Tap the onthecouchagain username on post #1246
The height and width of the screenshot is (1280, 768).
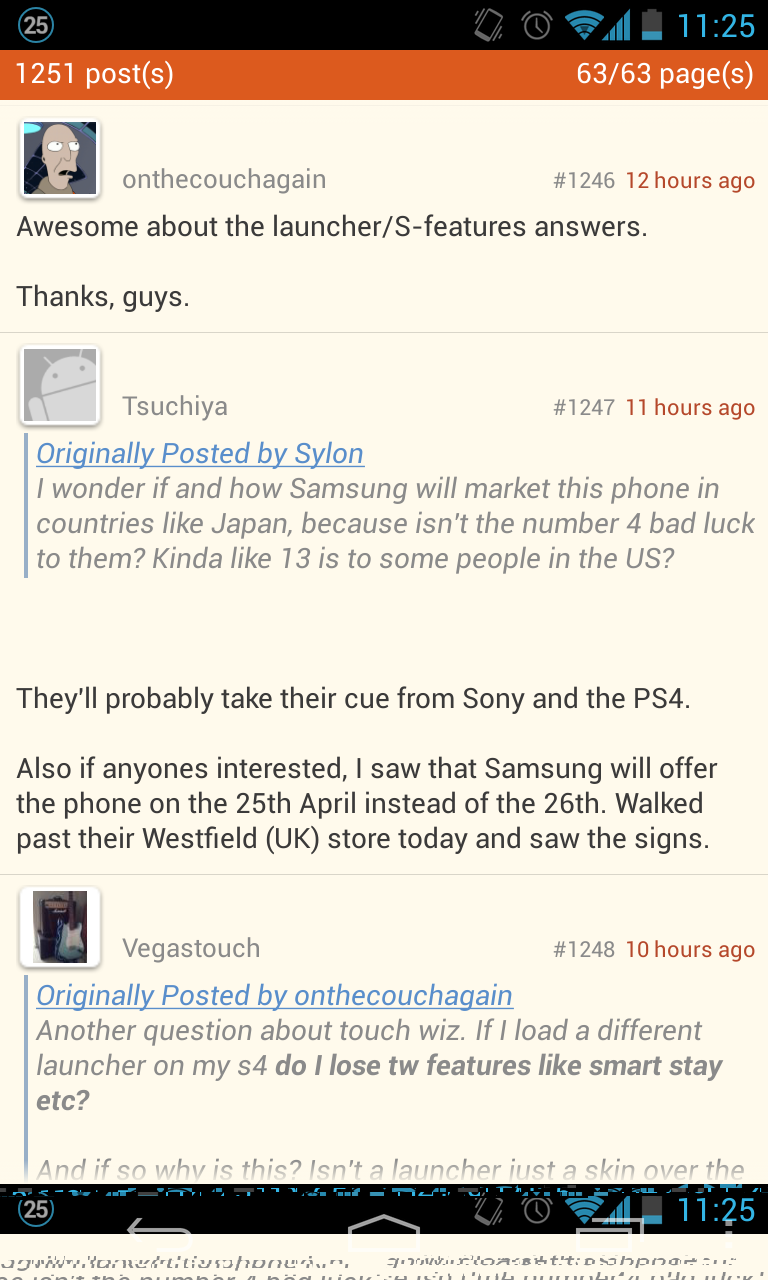pyautogui.click(x=224, y=180)
